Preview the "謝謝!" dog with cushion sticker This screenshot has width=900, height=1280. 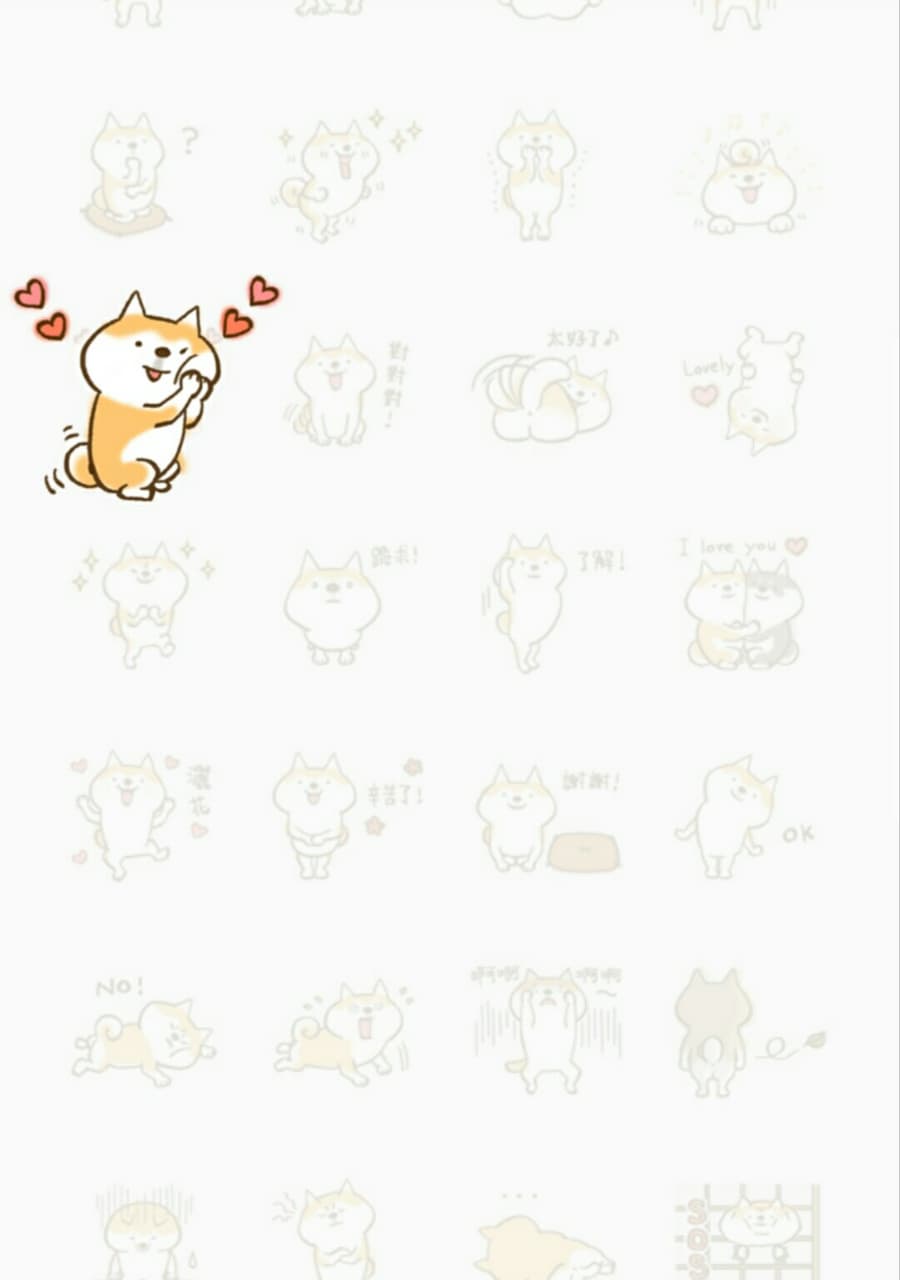(x=547, y=820)
